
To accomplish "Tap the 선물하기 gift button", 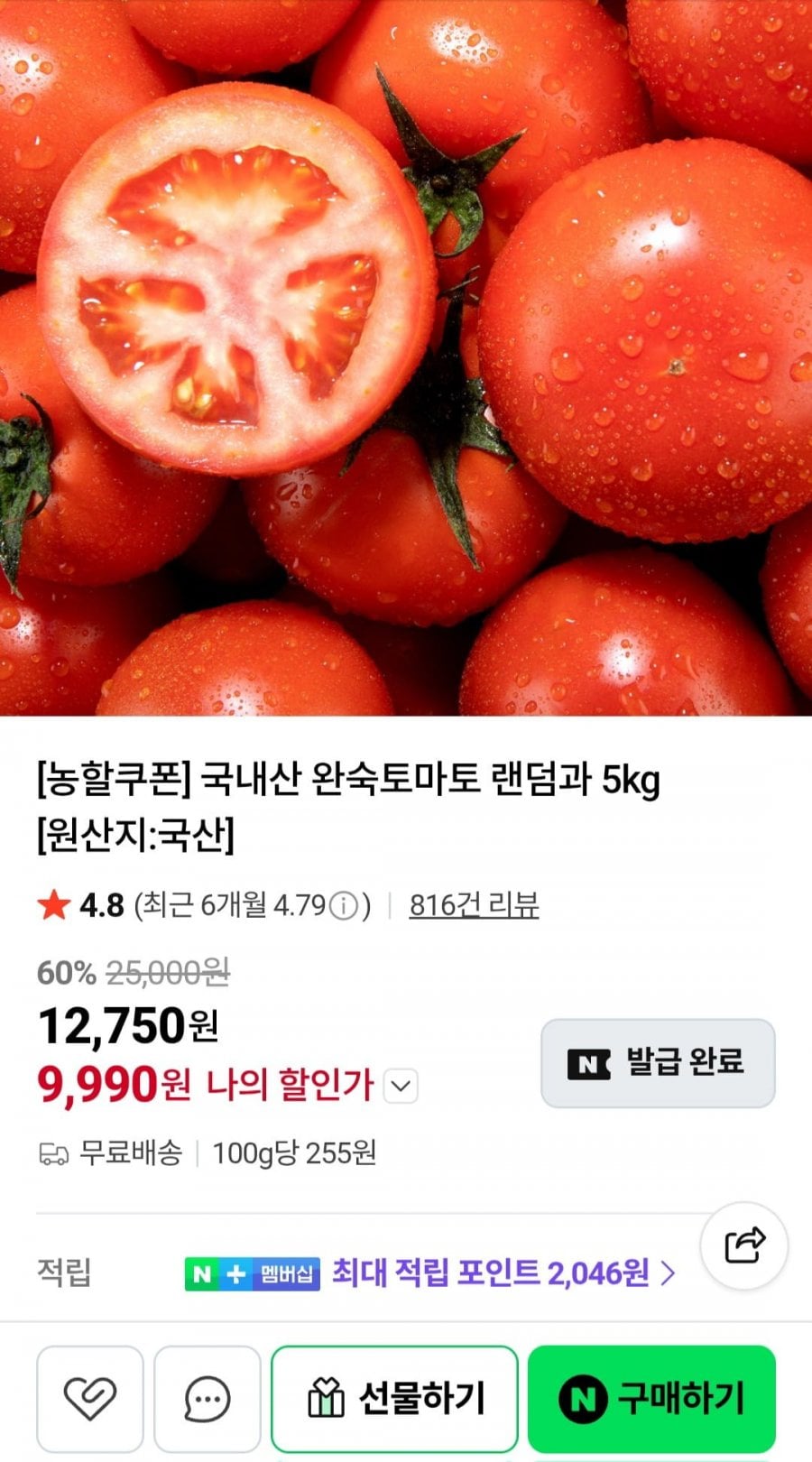I will coord(395,1399).
